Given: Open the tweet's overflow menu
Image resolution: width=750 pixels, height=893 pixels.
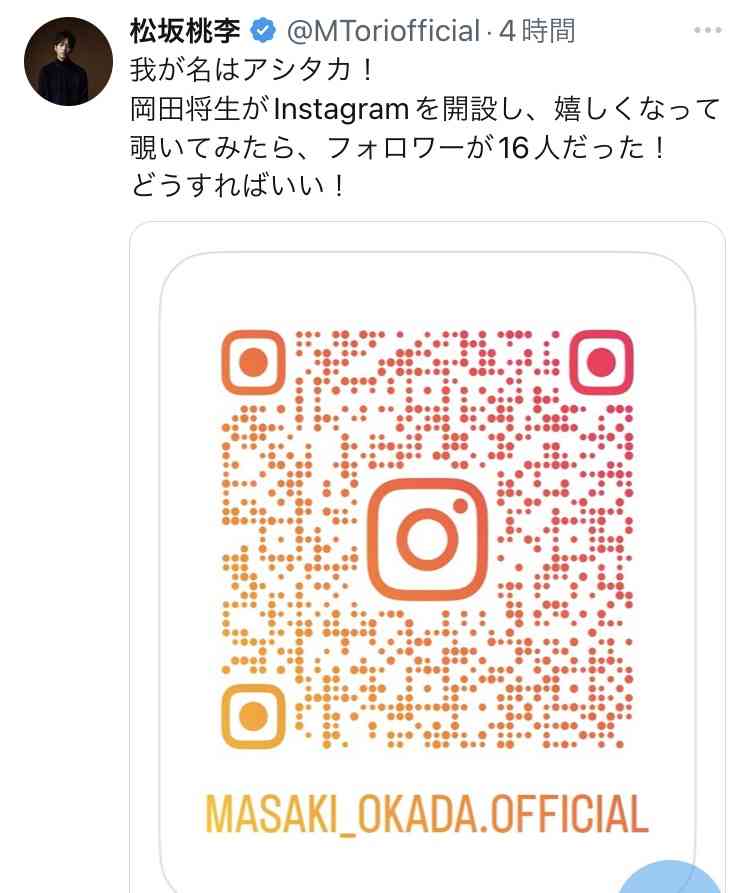Looking at the screenshot, I should coord(707,32).
